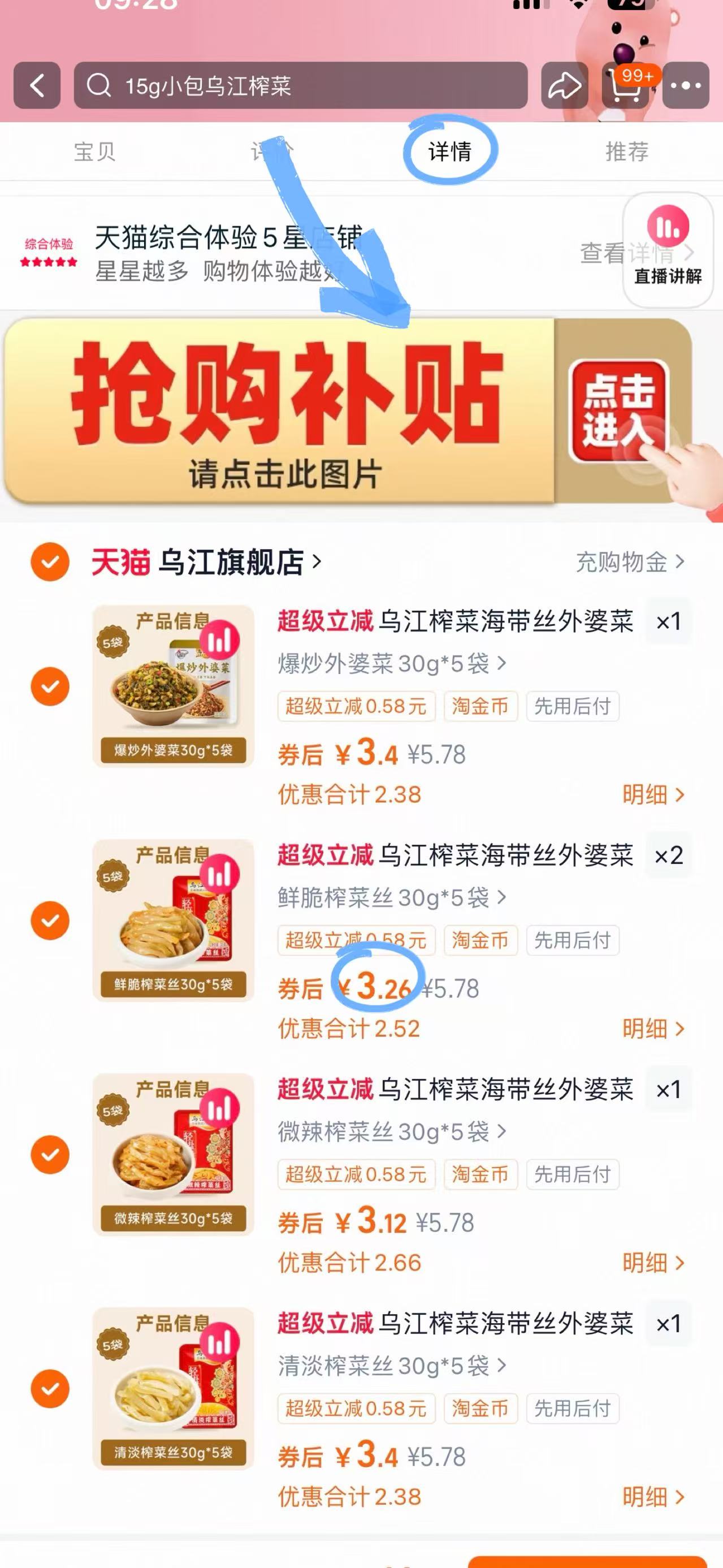Open the share icon in the top bar
The height and width of the screenshot is (1568, 723).
(x=566, y=85)
